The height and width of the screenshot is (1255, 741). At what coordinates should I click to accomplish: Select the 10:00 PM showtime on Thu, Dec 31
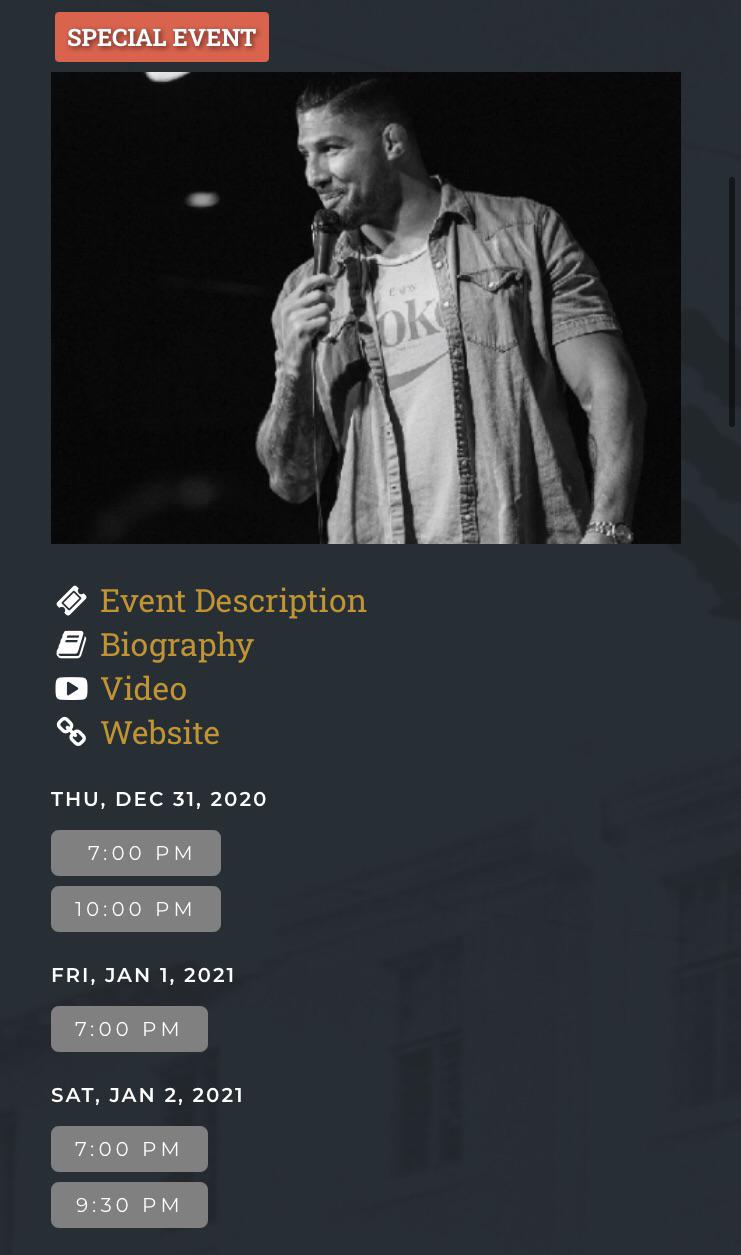135,909
